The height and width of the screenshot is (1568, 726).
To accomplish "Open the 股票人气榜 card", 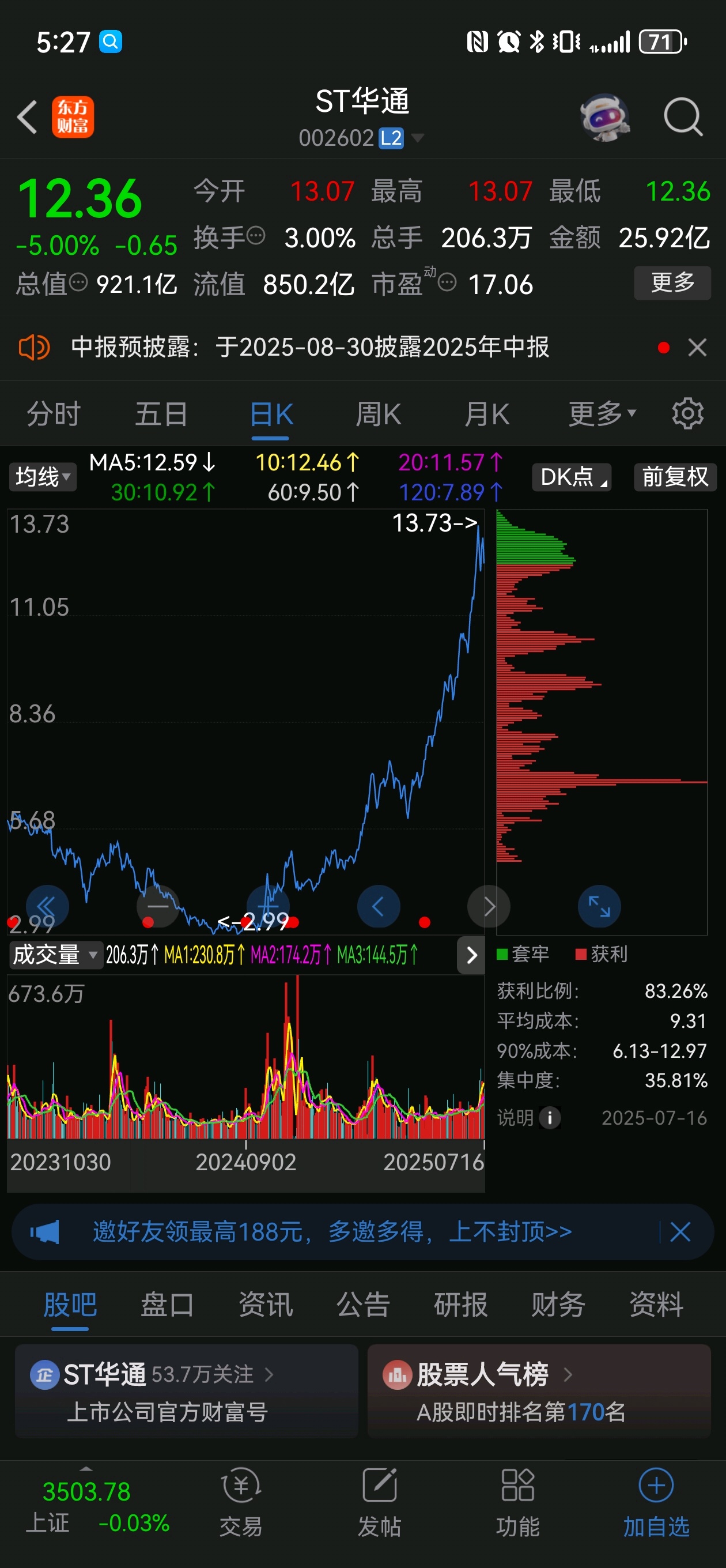I will point(539,1392).
